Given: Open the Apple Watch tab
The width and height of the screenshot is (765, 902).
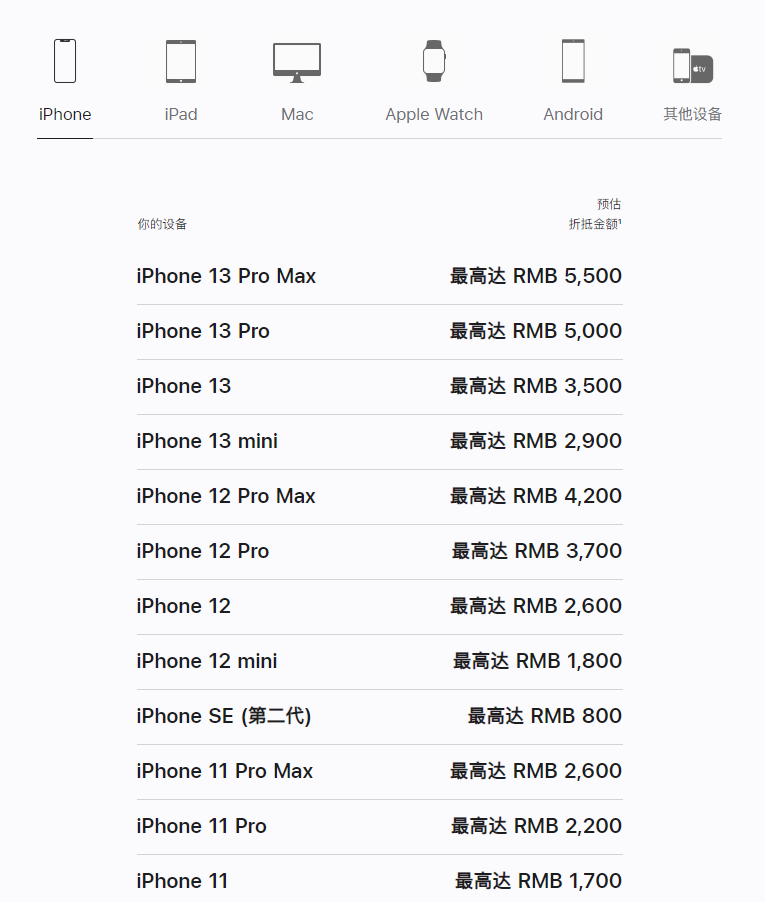Looking at the screenshot, I should coord(434,82).
